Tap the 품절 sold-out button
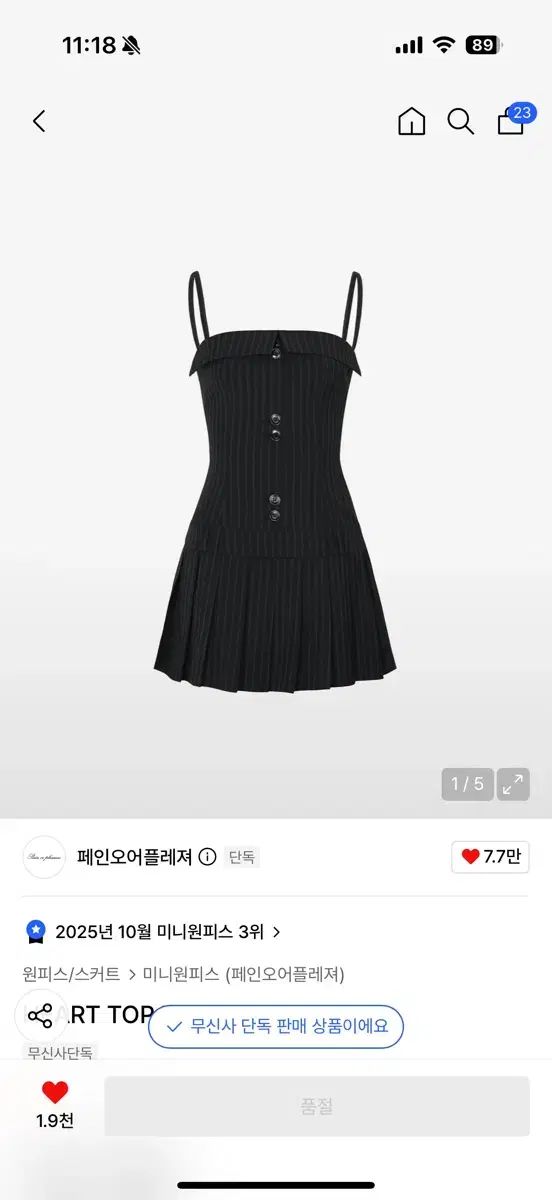The height and width of the screenshot is (1200, 552). (x=317, y=1106)
